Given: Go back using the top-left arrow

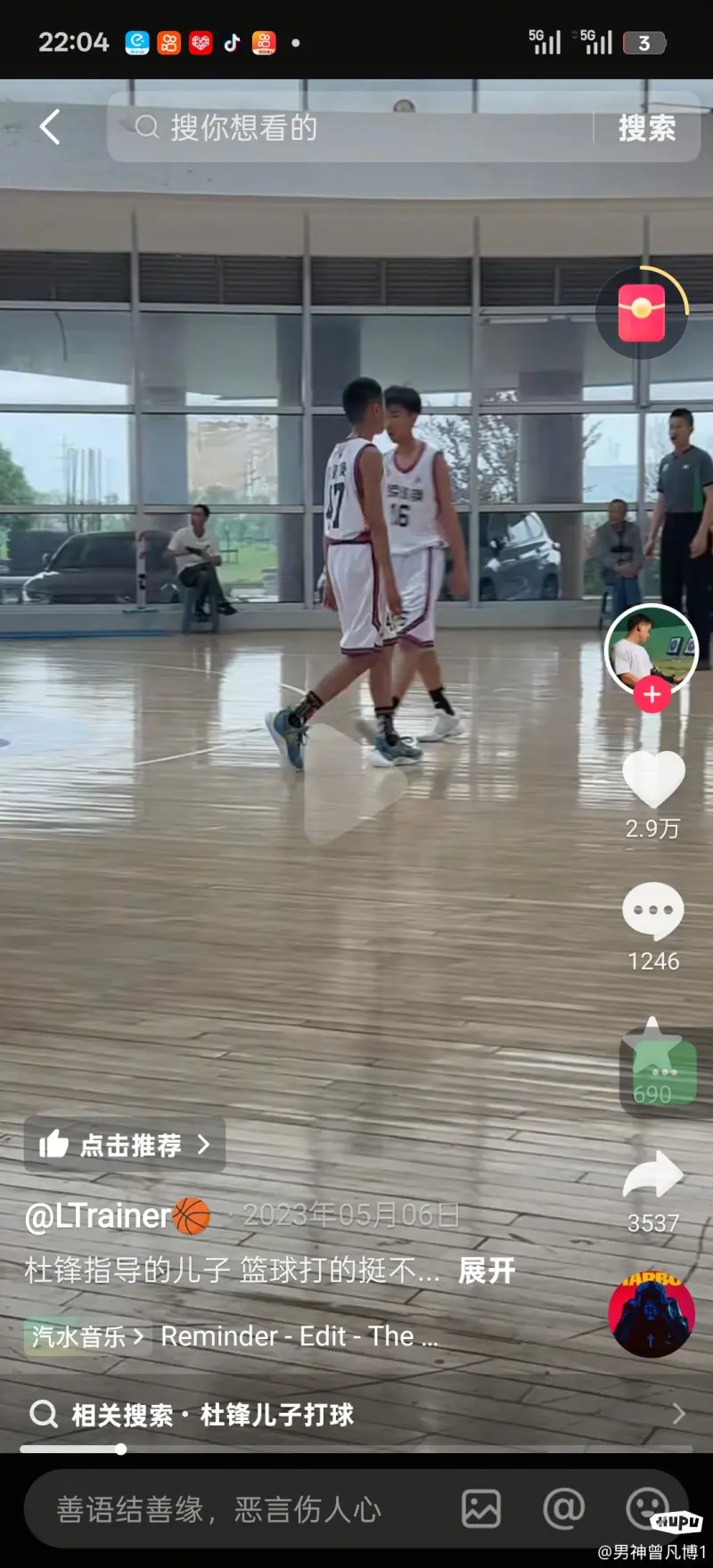Looking at the screenshot, I should point(51,127).
